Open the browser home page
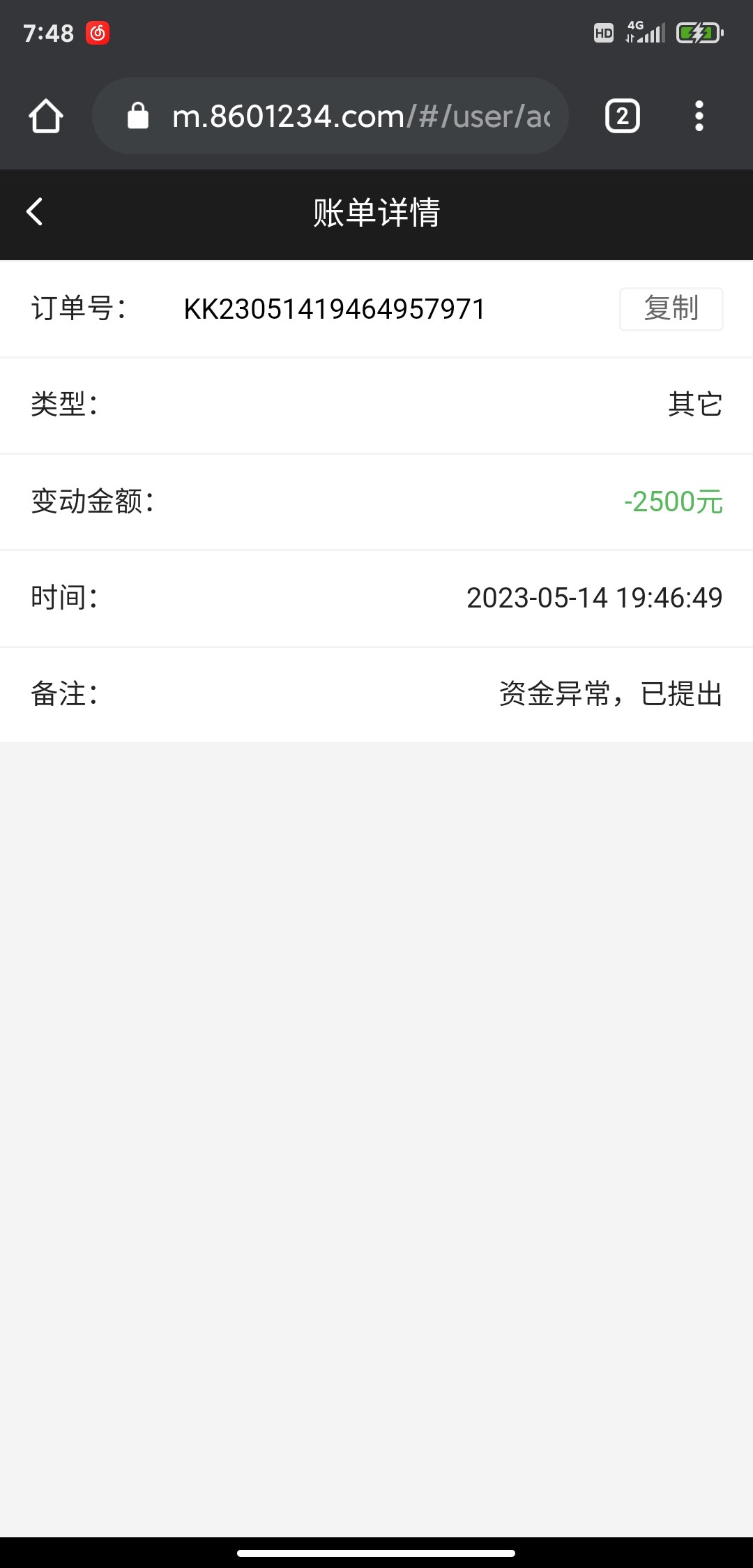 click(46, 116)
